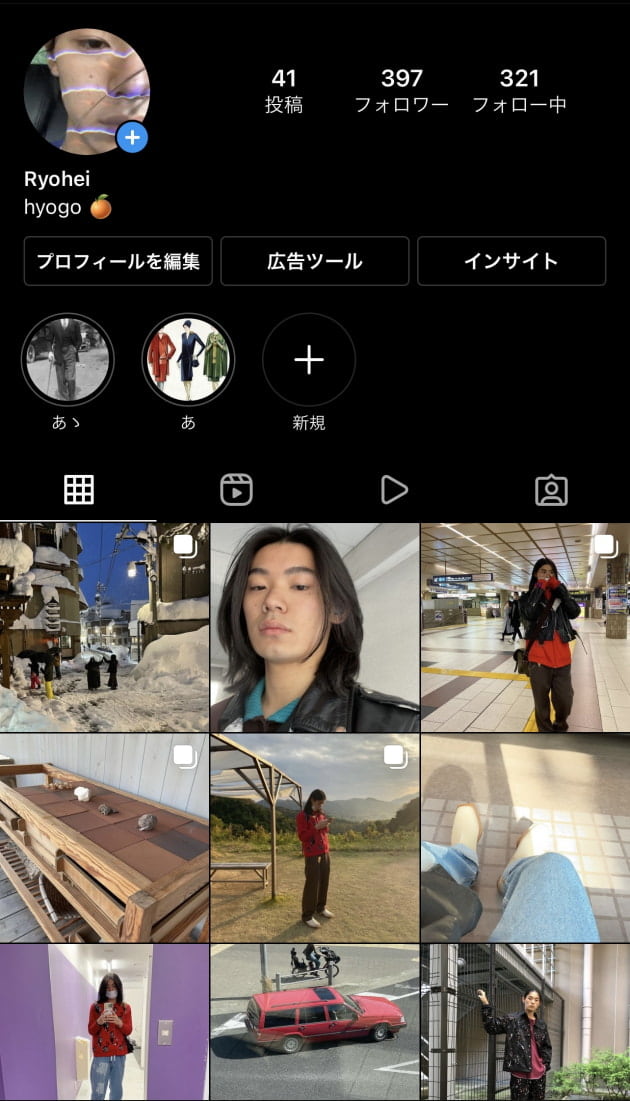Open 広告ツール
630x1101 pixels.
click(314, 261)
